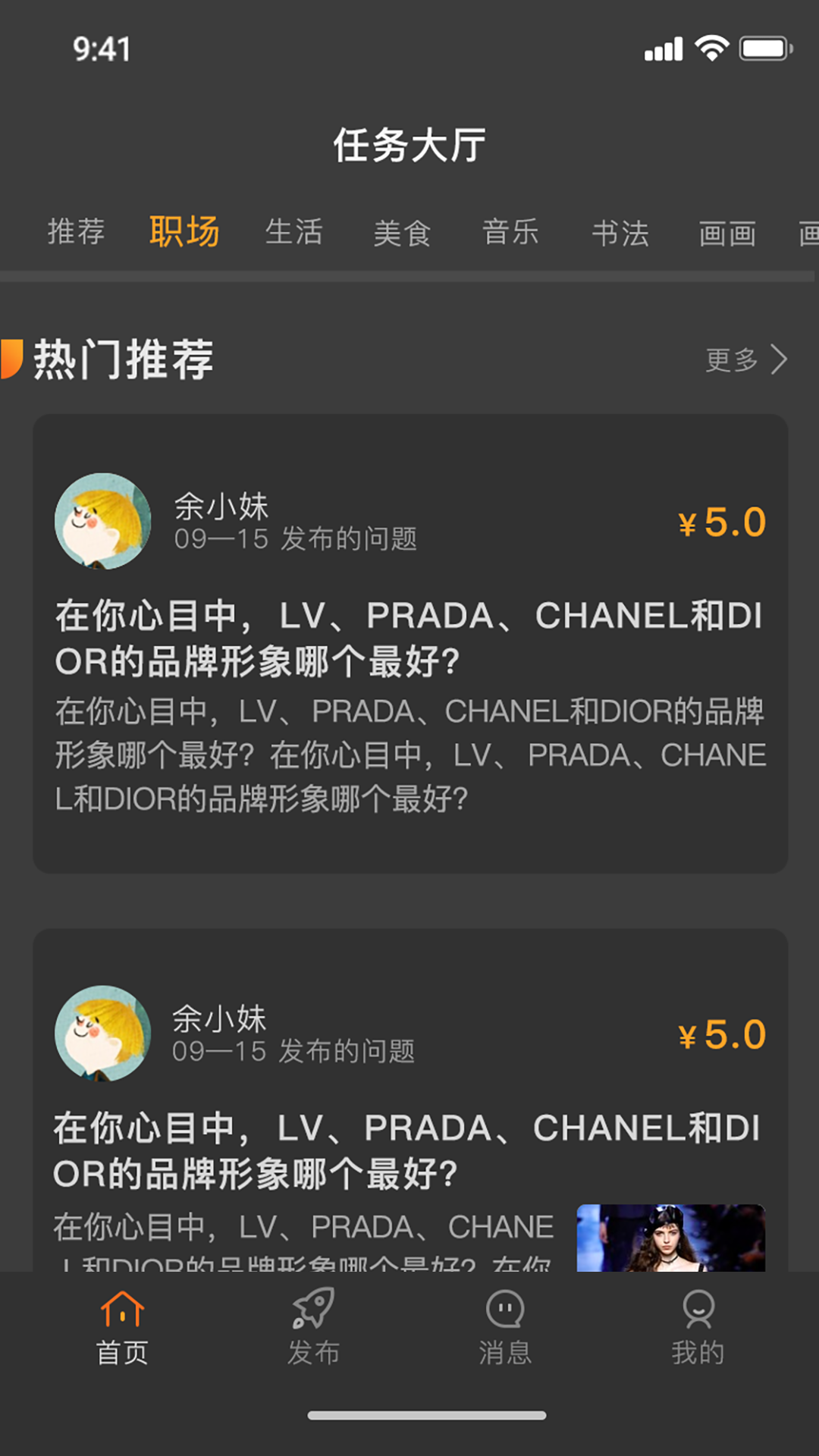The height and width of the screenshot is (1456, 819).
Task: Switch to the 推荐 tab
Action: click(76, 233)
